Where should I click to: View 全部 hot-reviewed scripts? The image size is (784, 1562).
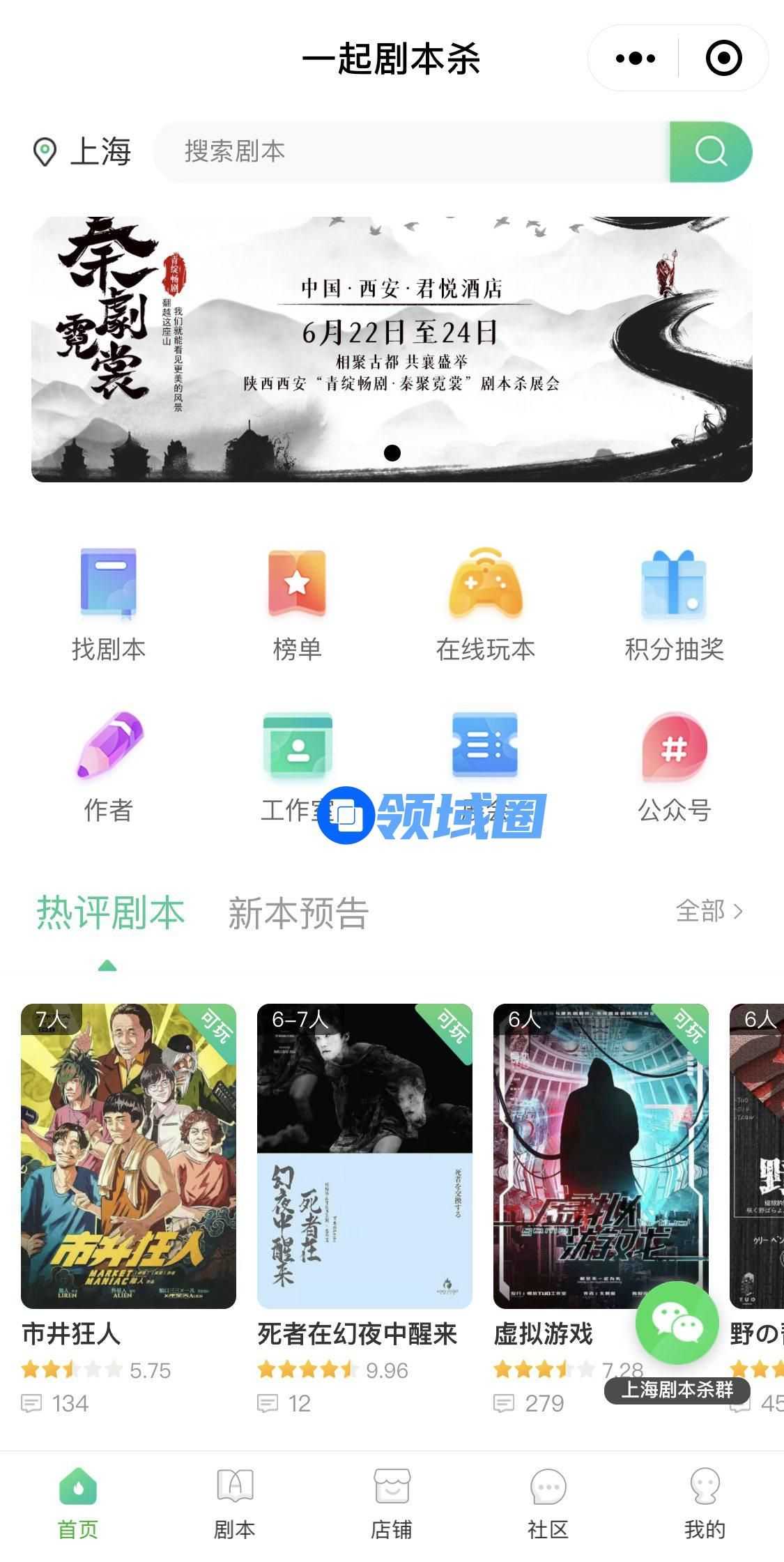(x=709, y=911)
